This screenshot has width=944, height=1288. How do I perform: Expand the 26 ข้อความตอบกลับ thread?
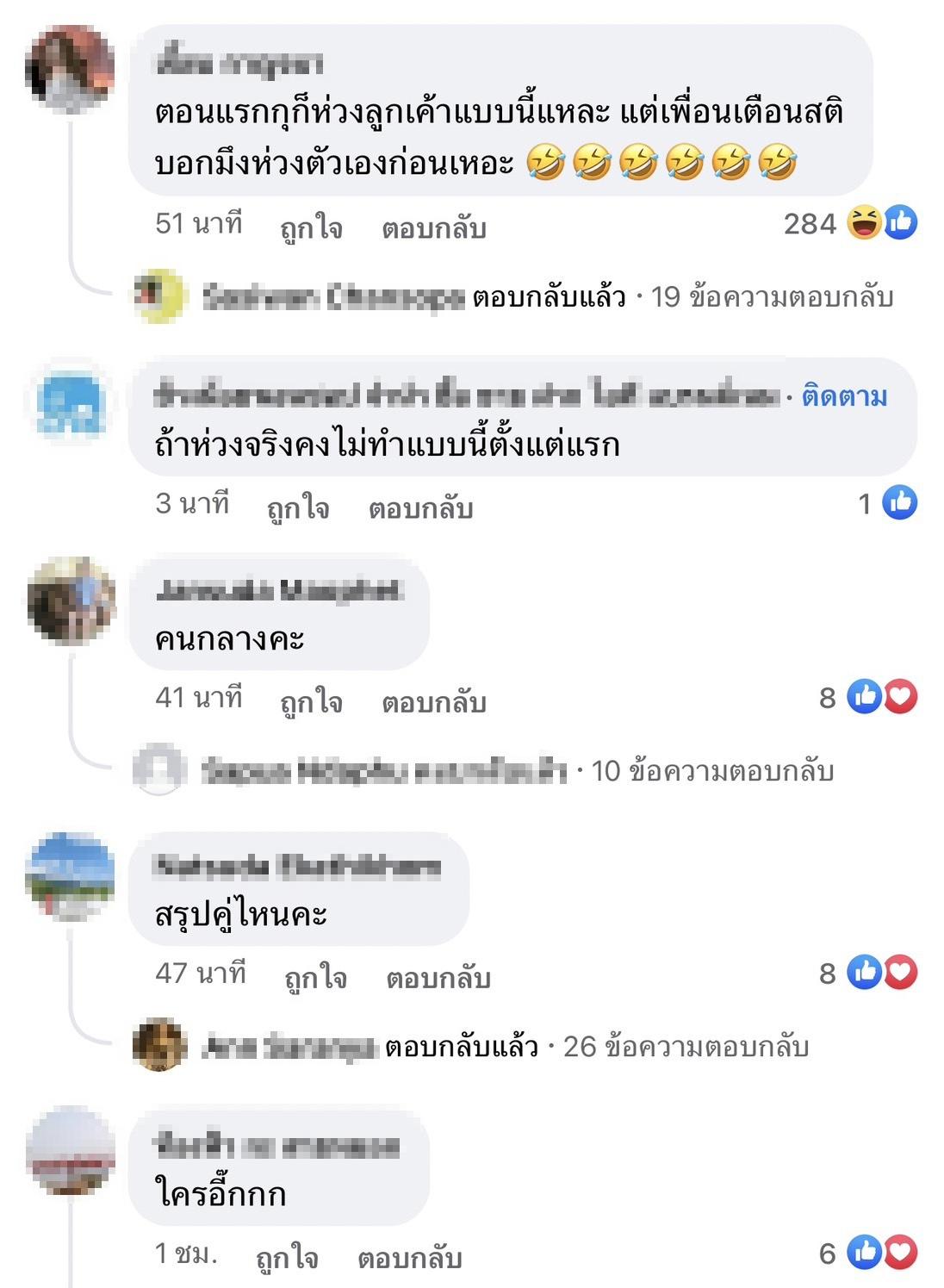pos(686,1047)
